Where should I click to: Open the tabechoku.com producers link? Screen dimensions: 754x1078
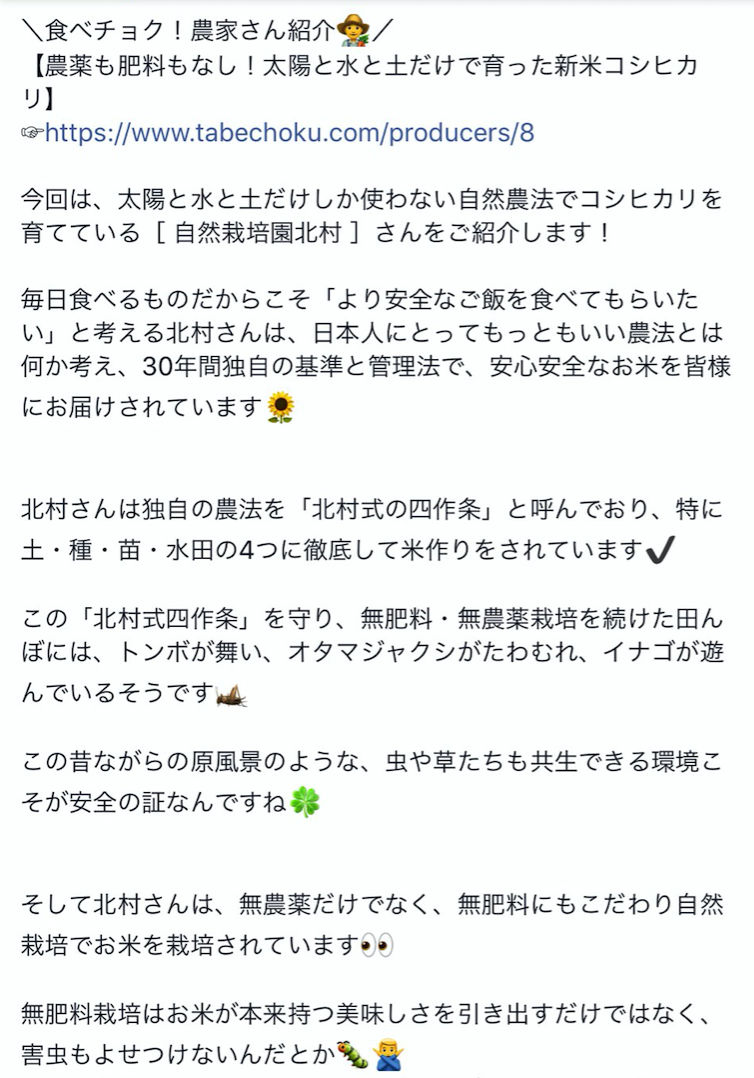point(290,132)
